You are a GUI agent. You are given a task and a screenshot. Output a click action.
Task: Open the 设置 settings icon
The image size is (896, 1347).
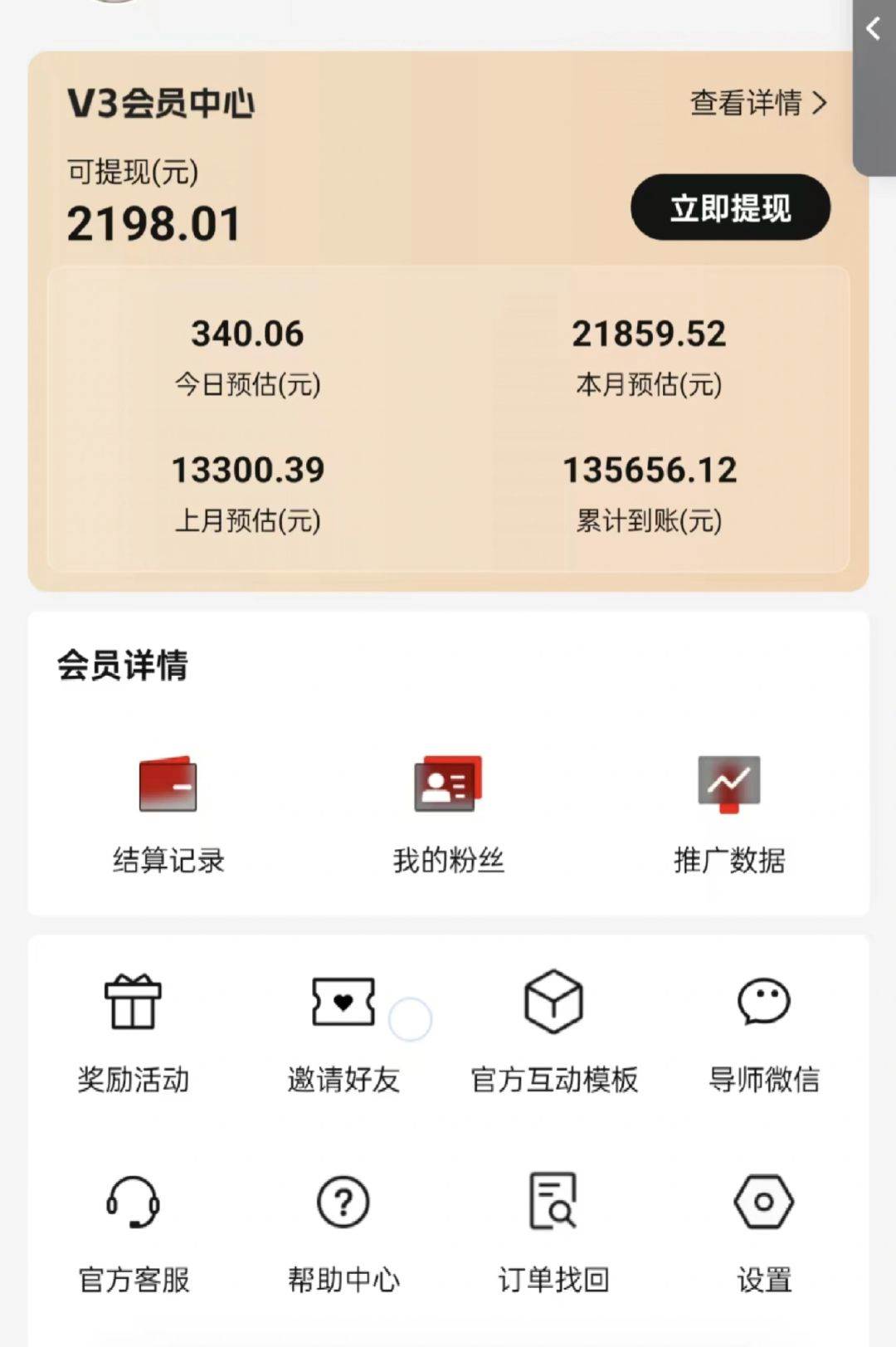coord(763,1201)
